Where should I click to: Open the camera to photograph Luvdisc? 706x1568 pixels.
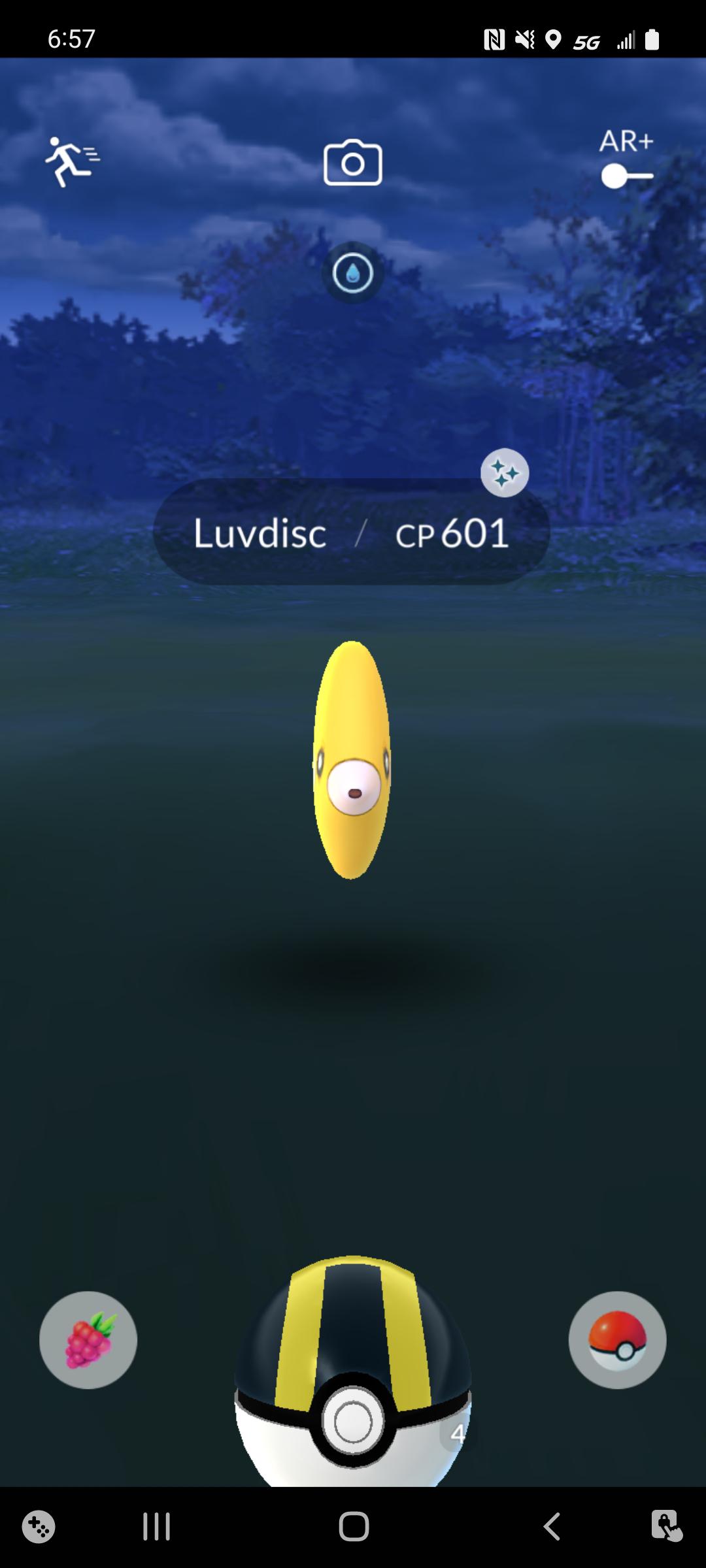pyautogui.click(x=352, y=163)
